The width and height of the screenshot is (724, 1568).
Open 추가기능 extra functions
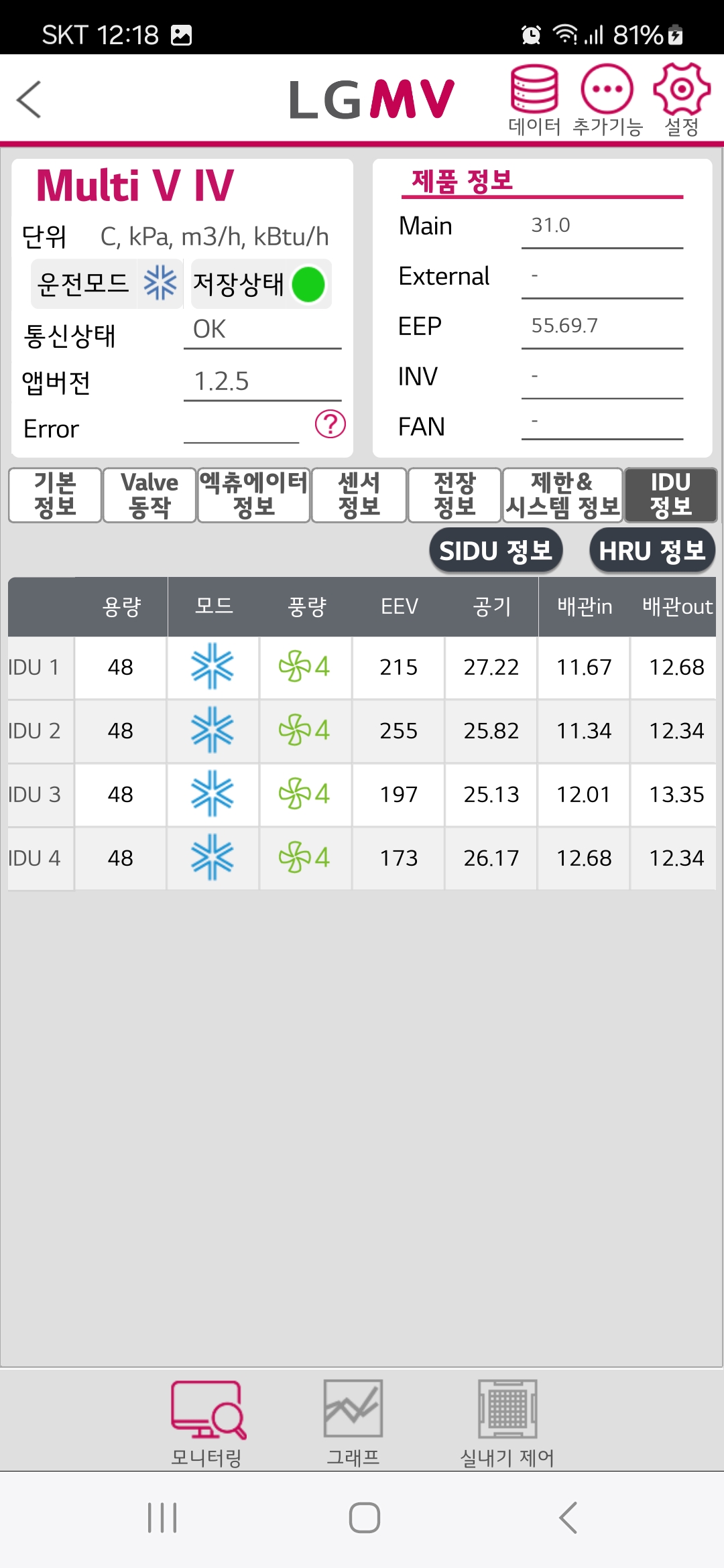[607, 100]
